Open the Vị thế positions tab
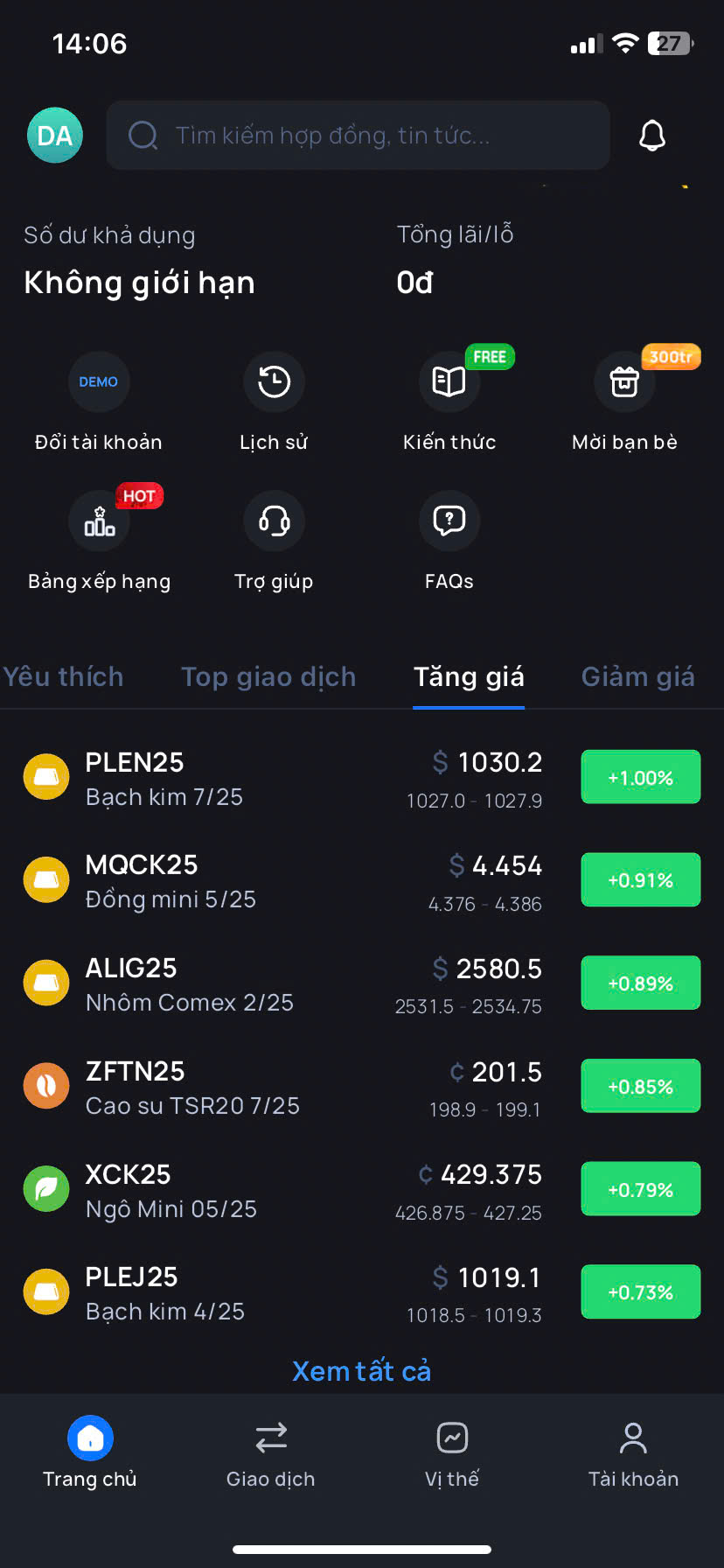724x1568 pixels. 452,1453
